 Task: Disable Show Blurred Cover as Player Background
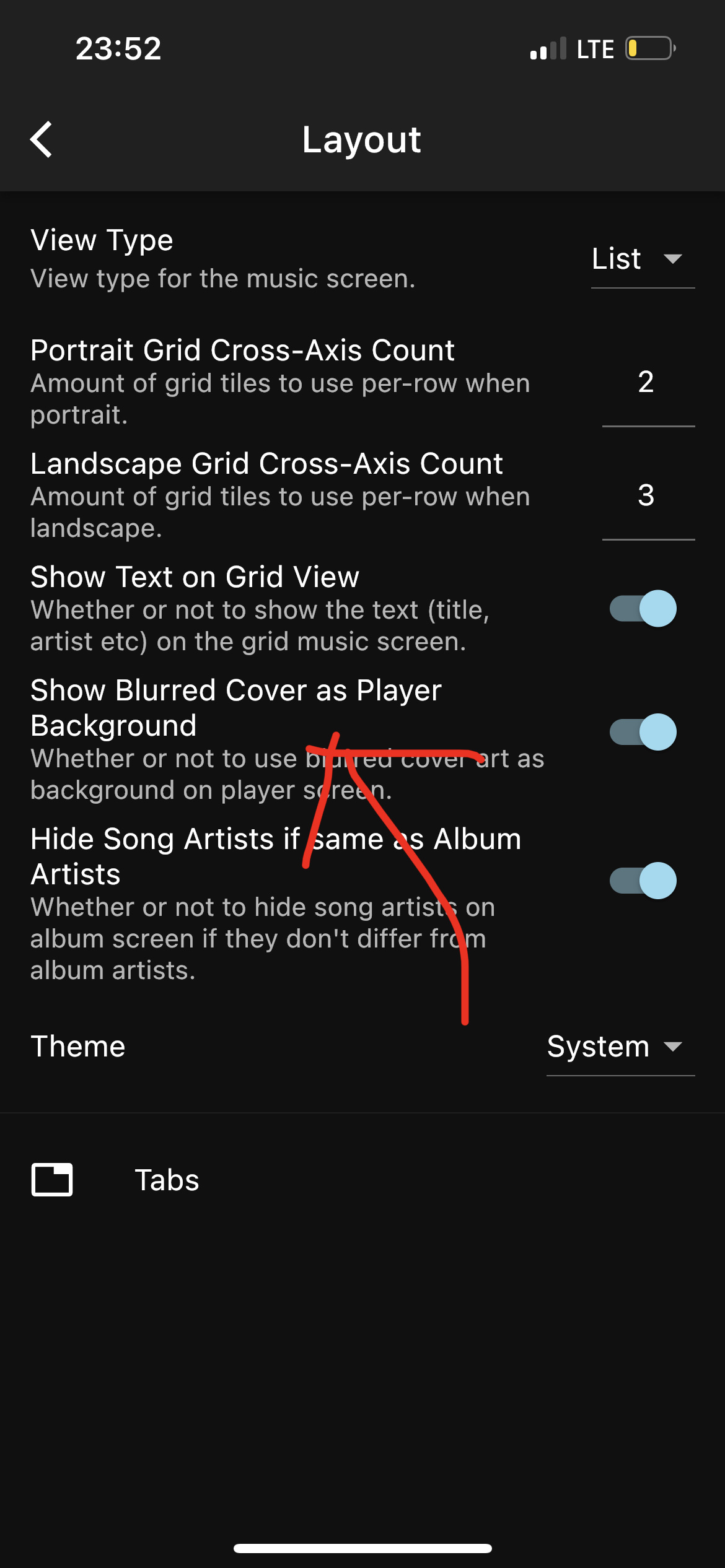(643, 732)
